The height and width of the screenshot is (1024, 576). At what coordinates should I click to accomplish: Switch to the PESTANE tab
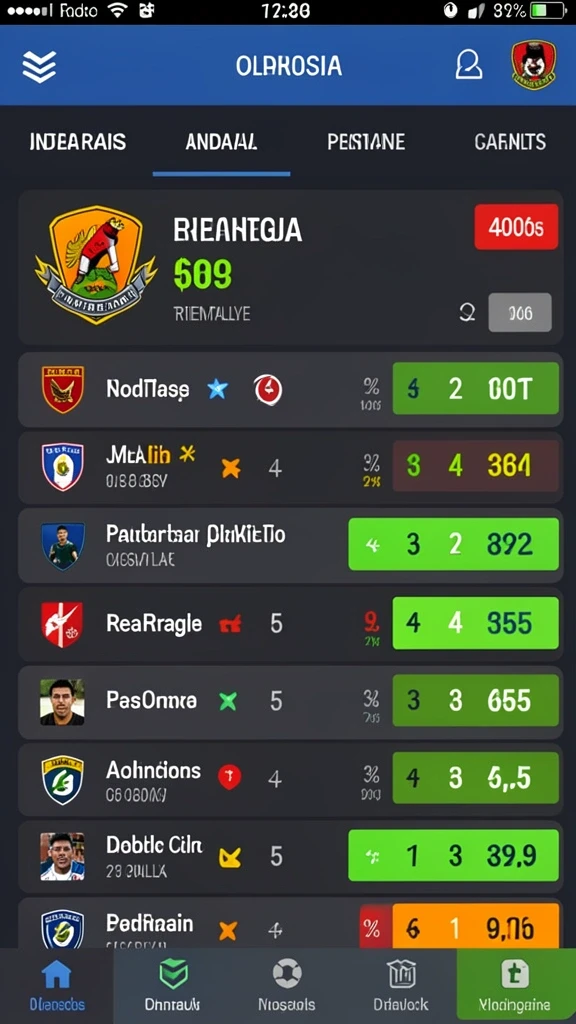pyautogui.click(x=366, y=142)
